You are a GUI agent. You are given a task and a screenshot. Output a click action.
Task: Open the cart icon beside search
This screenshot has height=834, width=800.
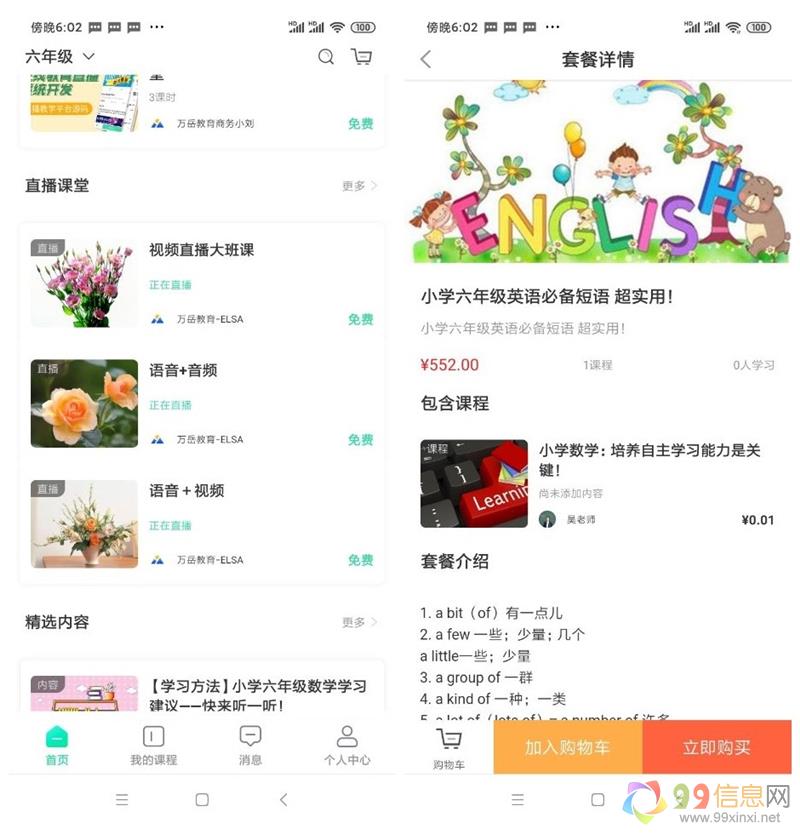tap(361, 57)
